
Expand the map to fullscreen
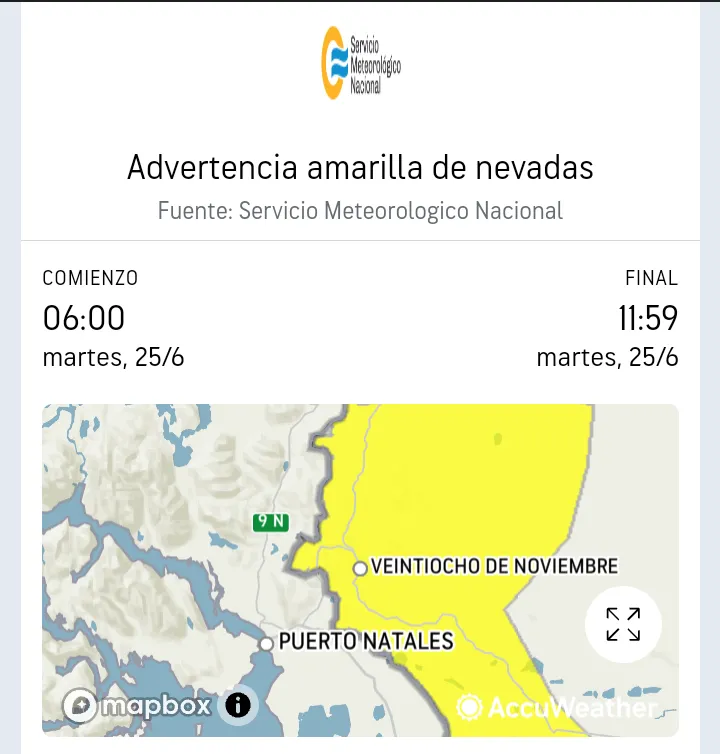(x=623, y=624)
